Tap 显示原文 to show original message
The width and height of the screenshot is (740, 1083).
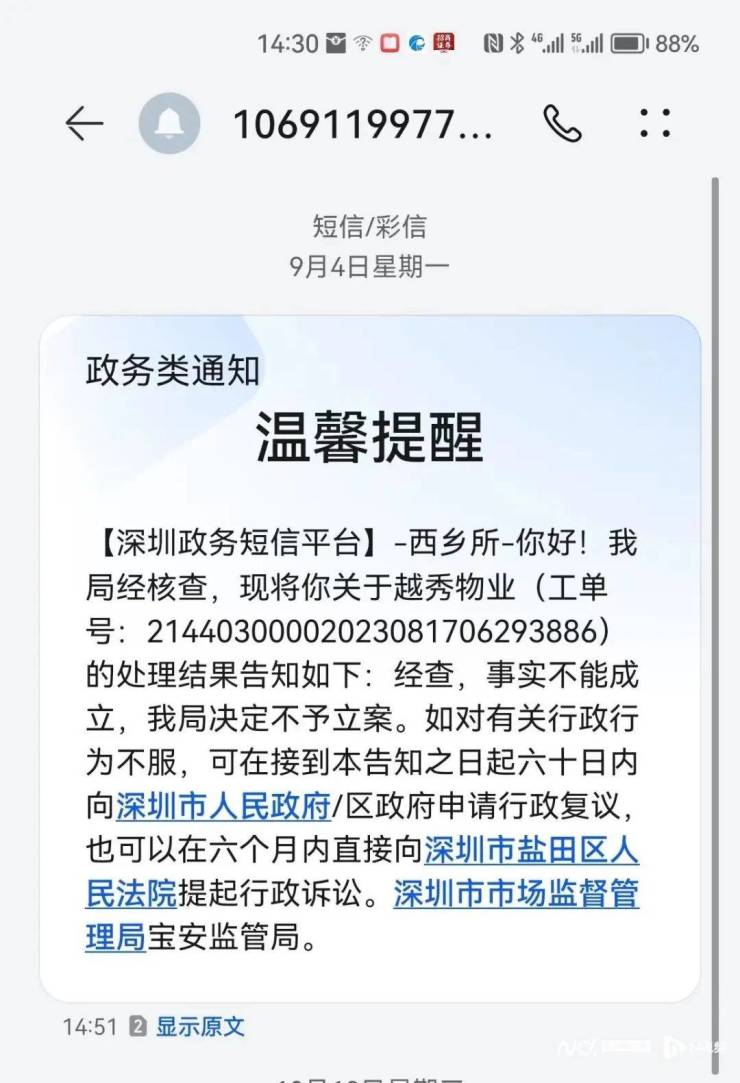point(200,1026)
